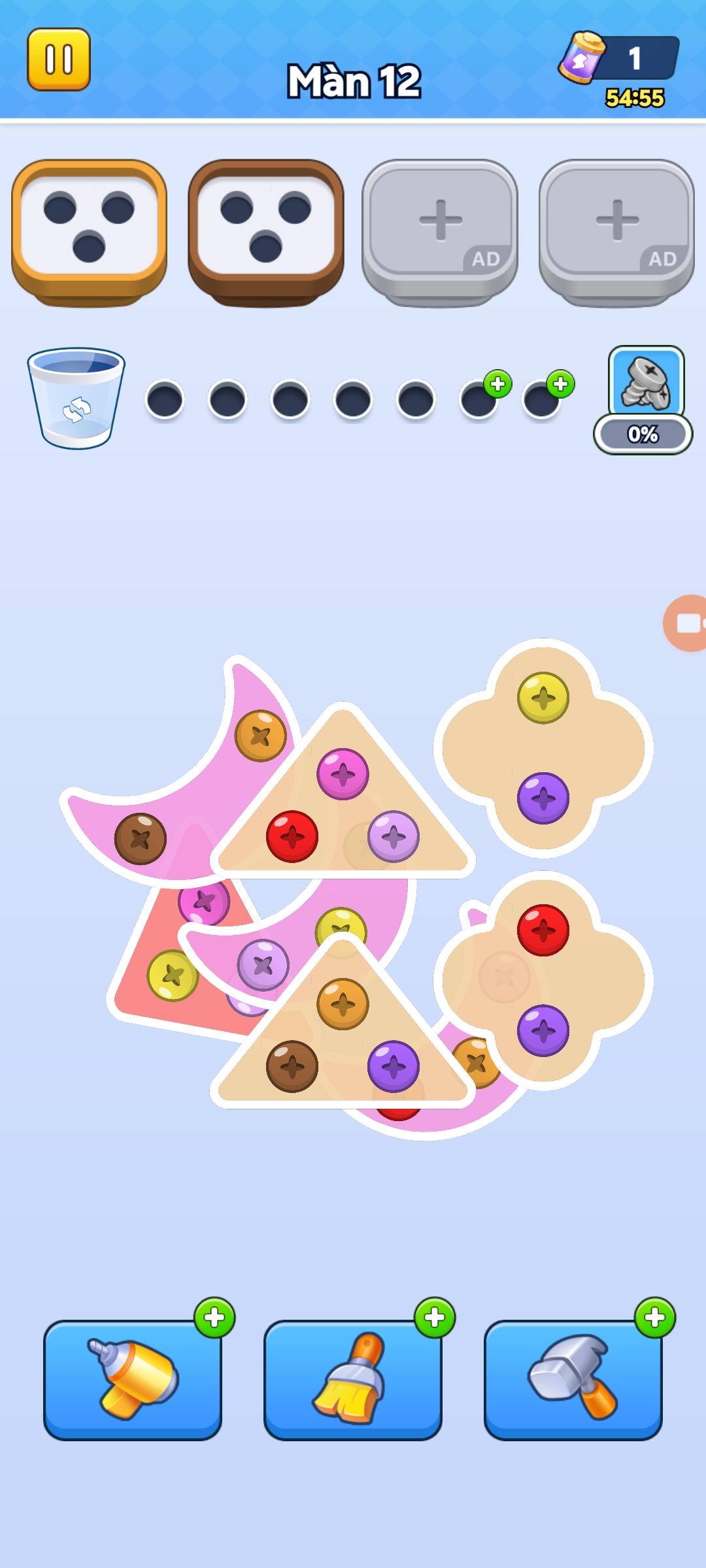Image resolution: width=706 pixels, height=1568 pixels.
Task: Open the recycle bin shuffle tool
Action: 76,399
